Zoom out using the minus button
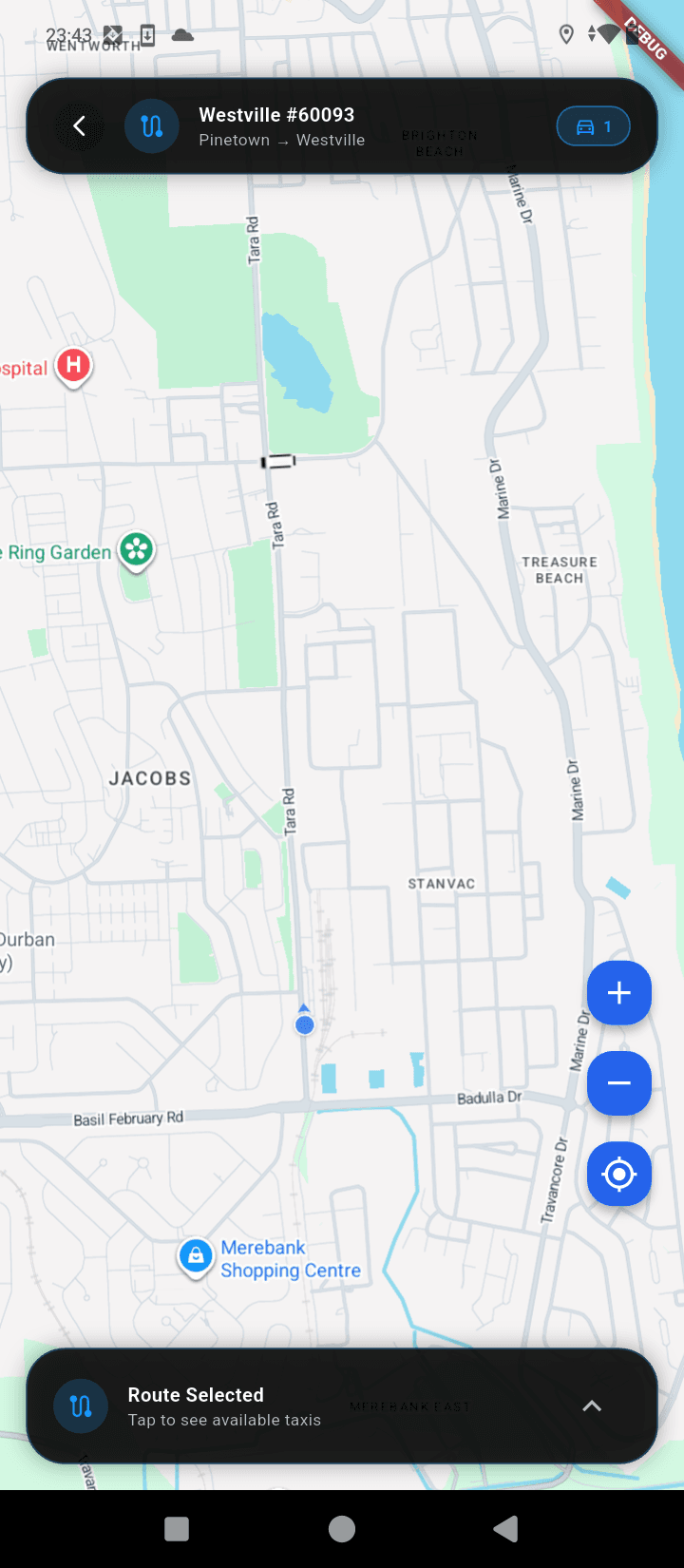The width and height of the screenshot is (684, 1568). [618, 1082]
